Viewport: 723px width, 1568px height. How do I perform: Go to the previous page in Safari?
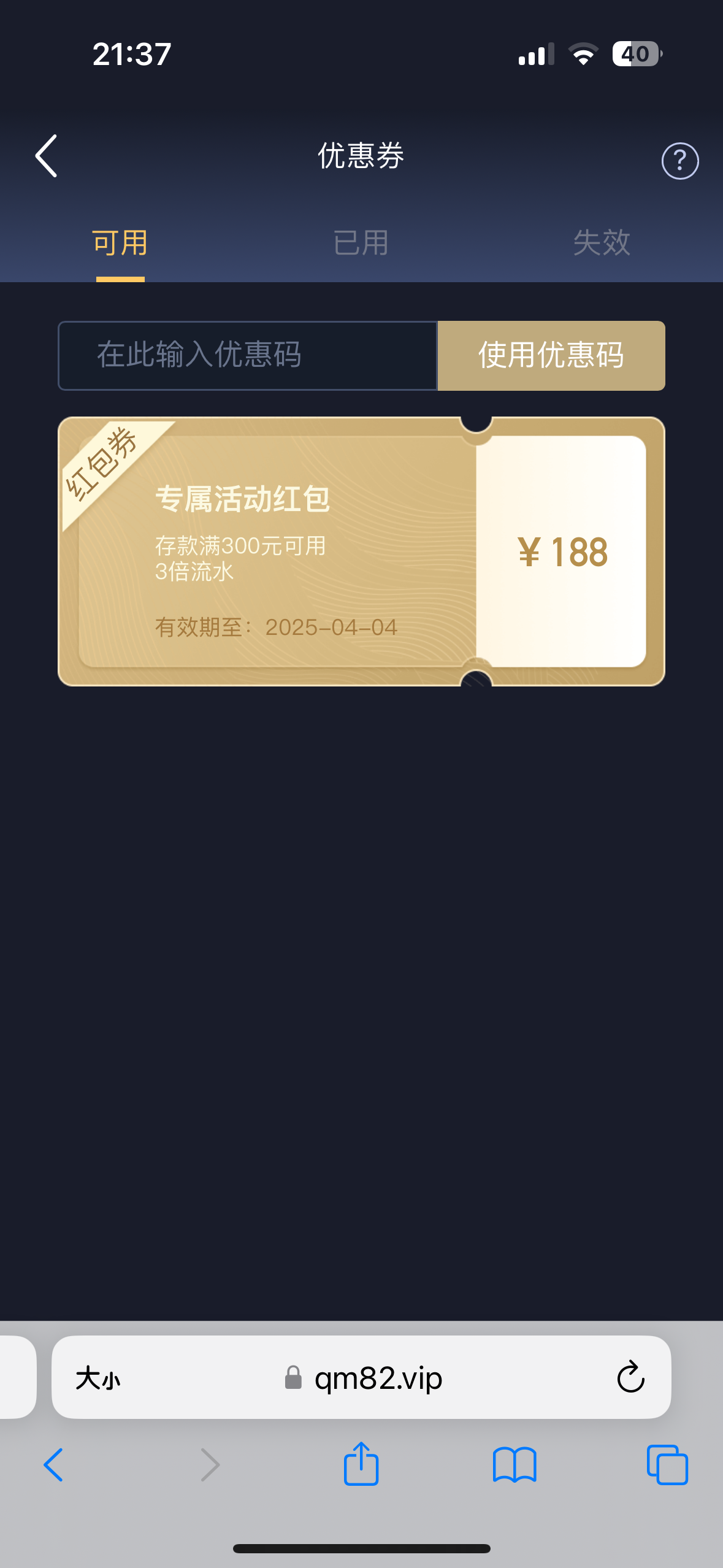pos(53,1464)
